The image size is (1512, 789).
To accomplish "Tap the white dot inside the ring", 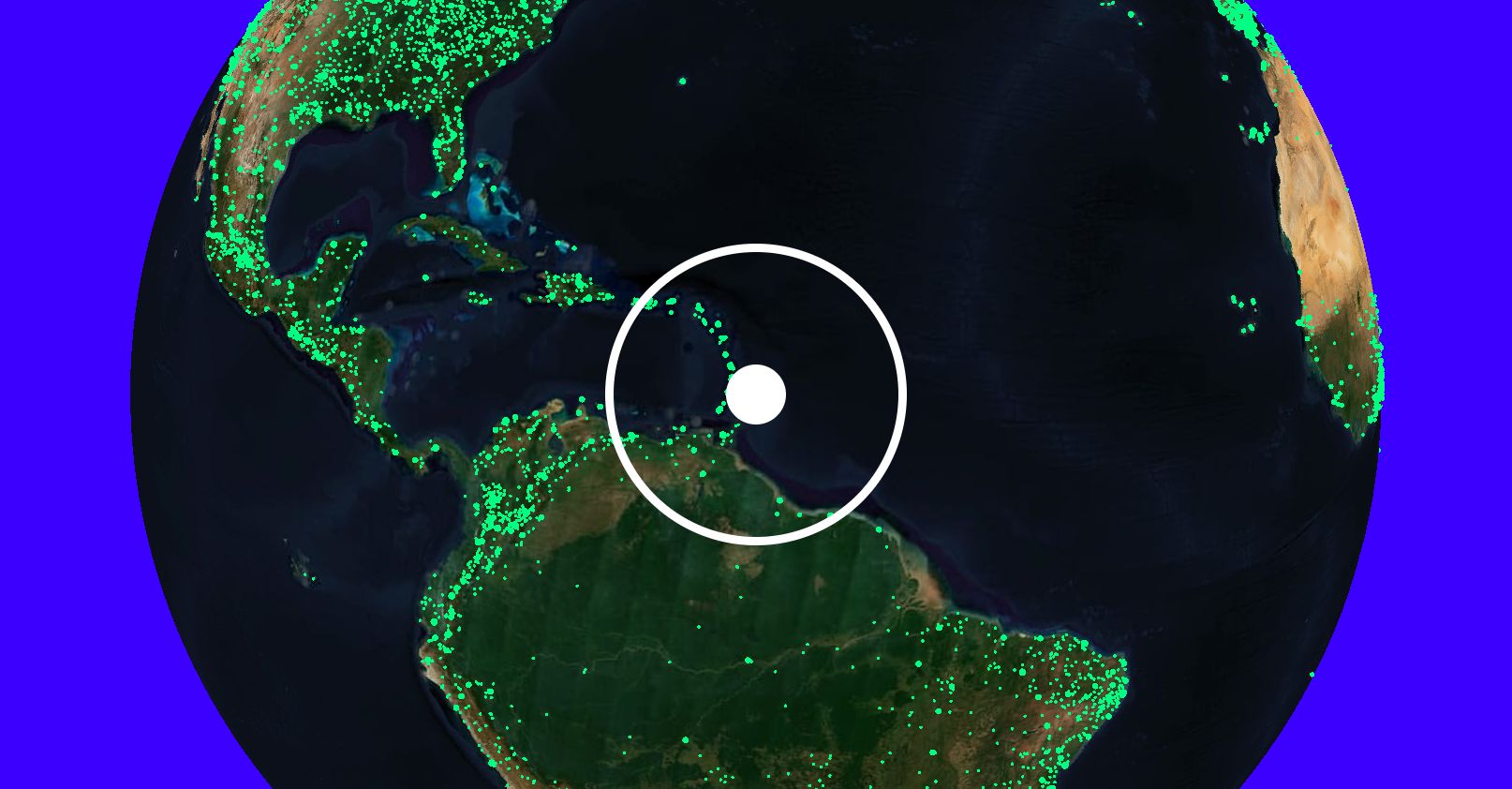I will point(755,394).
